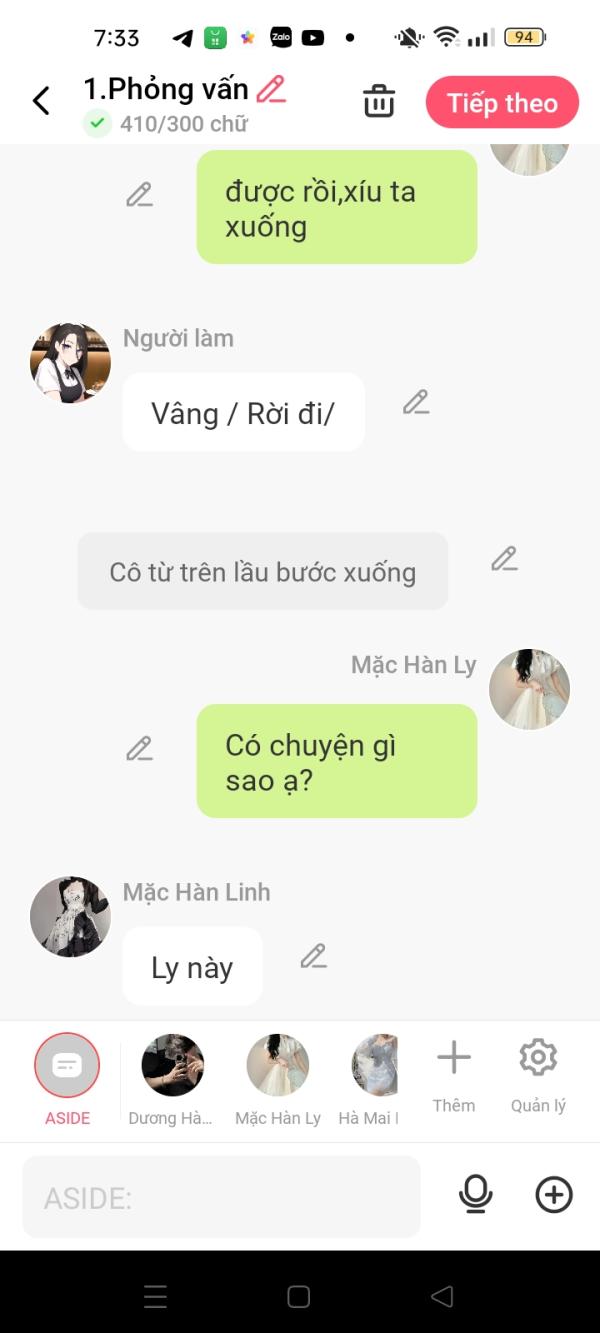Open recent apps from the navigation bar
Screen dimensions: 600x1333
click(155, 1297)
